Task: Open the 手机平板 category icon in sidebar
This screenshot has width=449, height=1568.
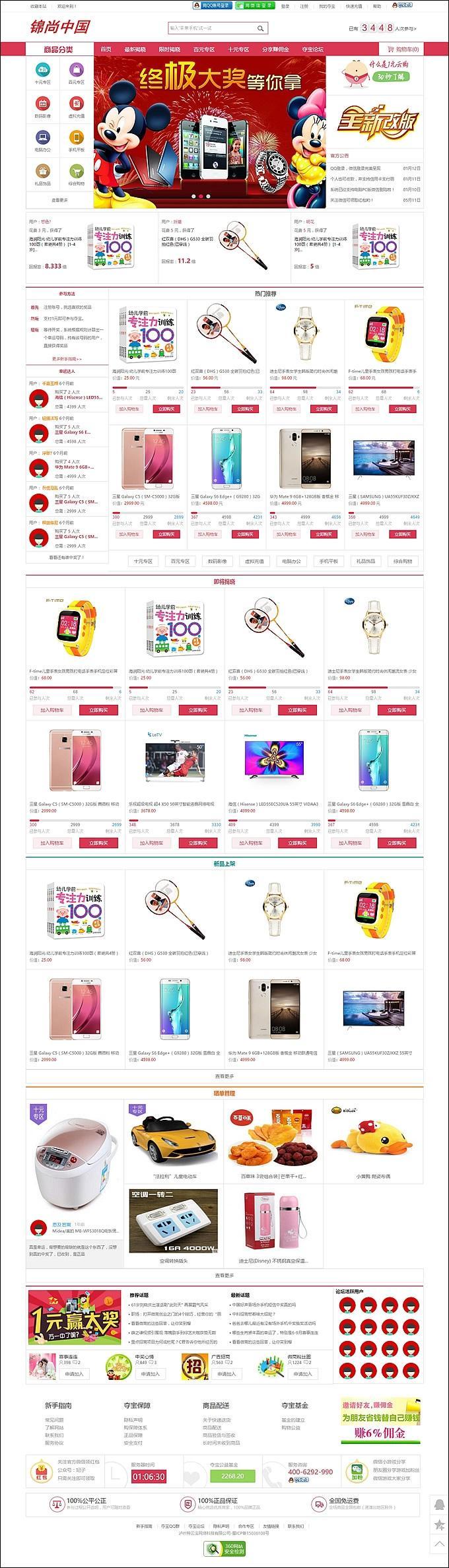Action: pos(77,140)
